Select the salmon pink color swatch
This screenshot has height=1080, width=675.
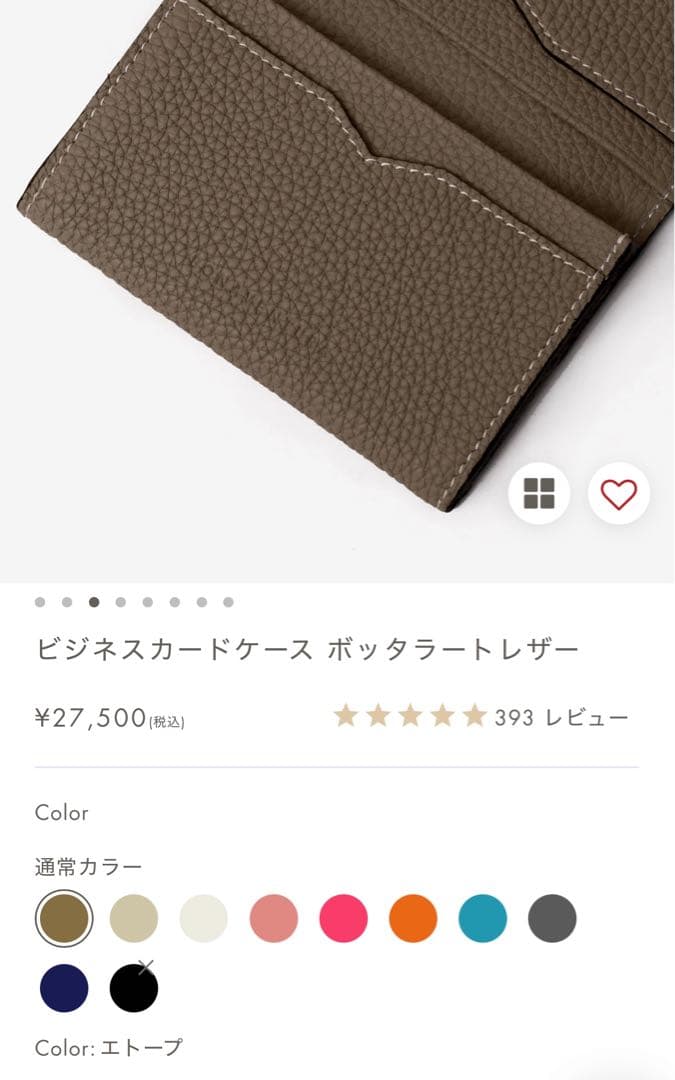click(x=274, y=918)
